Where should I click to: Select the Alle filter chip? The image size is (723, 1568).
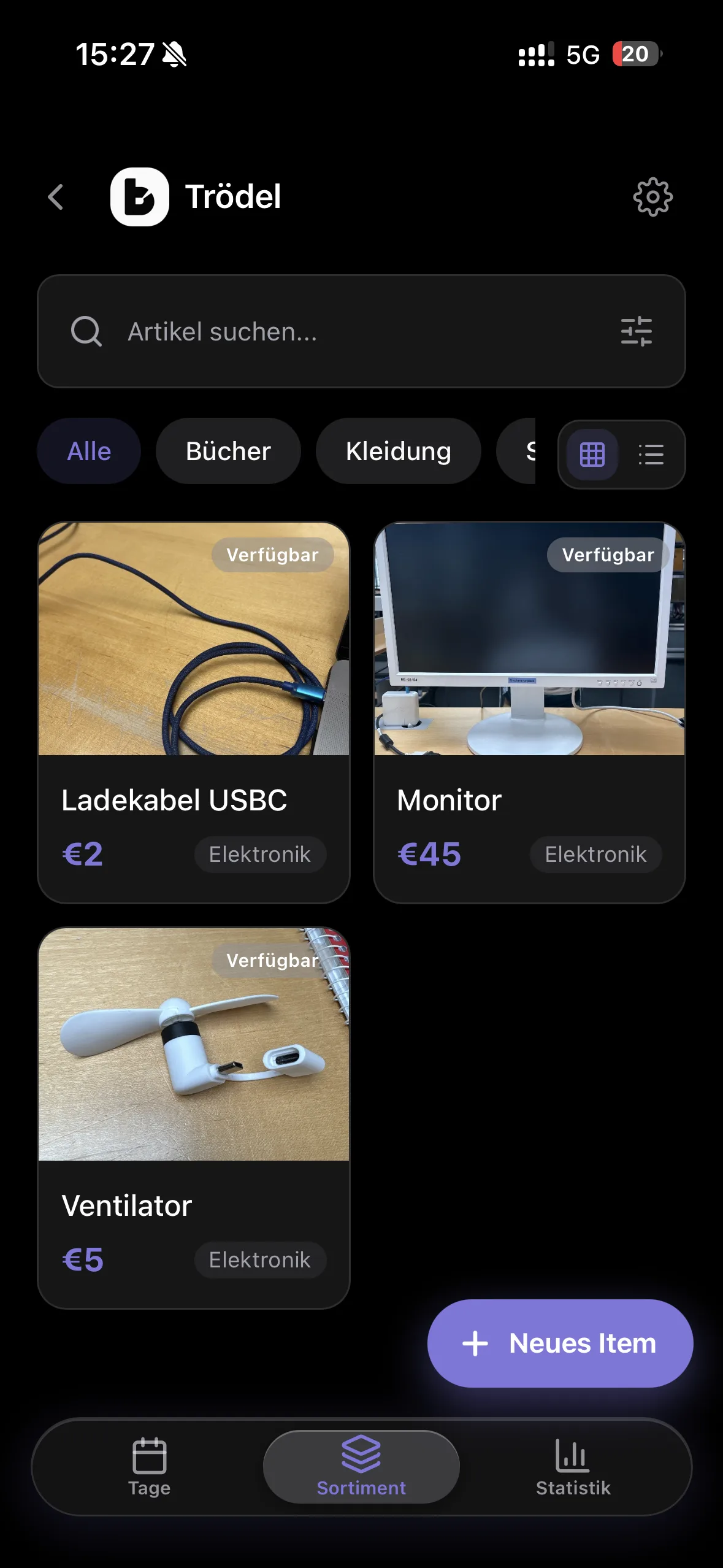click(89, 451)
